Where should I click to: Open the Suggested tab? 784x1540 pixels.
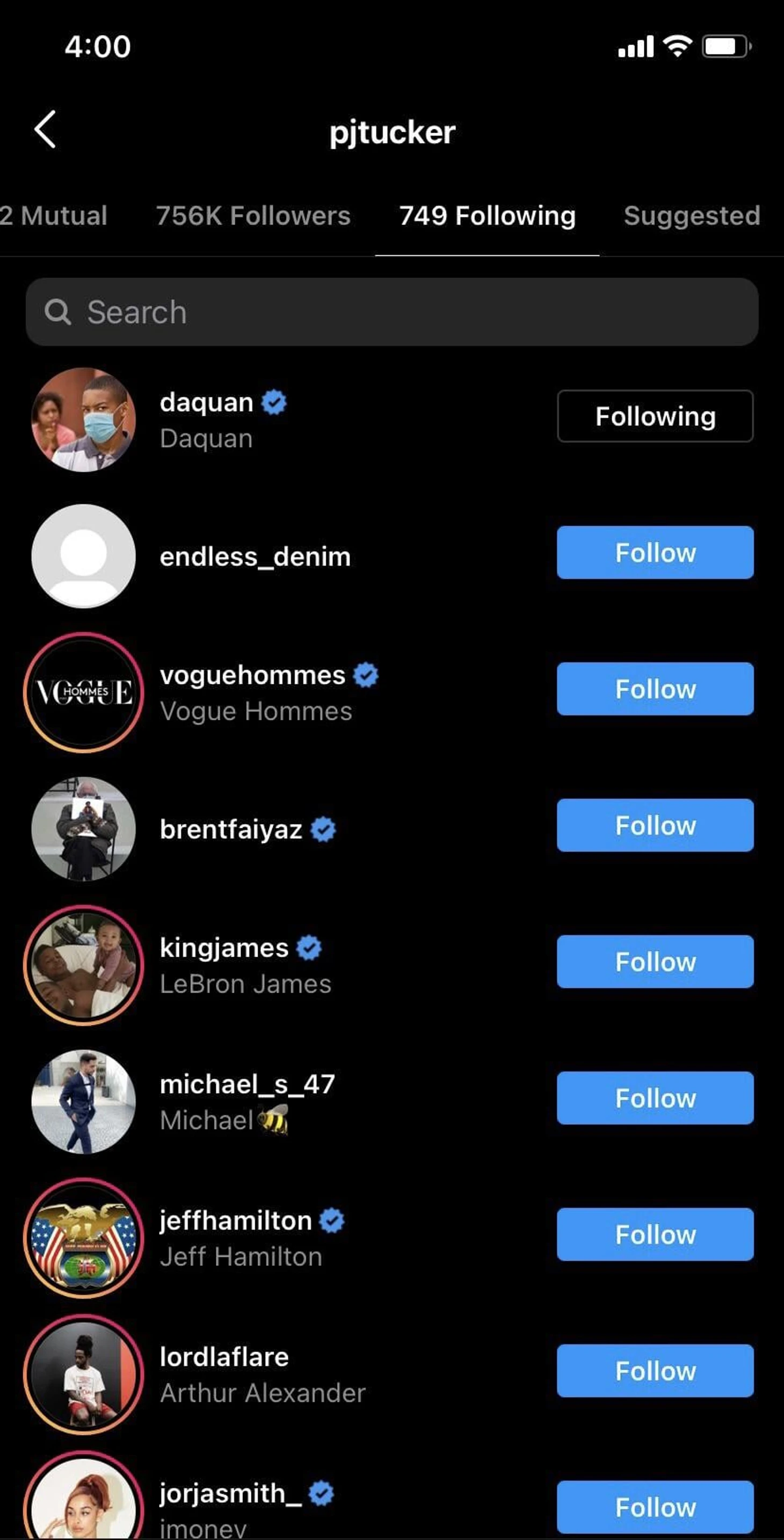coord(692,216)
